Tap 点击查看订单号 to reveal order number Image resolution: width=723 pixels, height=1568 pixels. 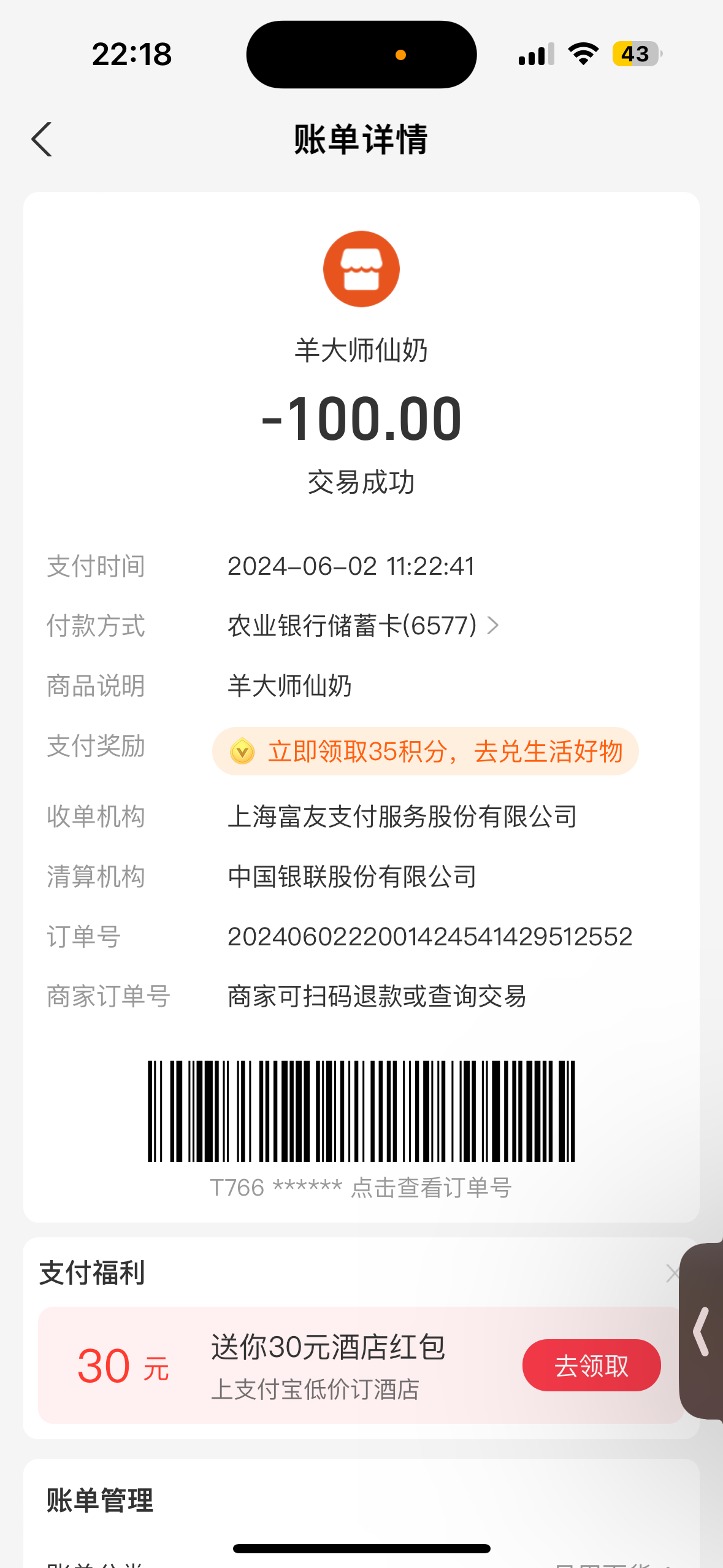[x=430, y=1188]
